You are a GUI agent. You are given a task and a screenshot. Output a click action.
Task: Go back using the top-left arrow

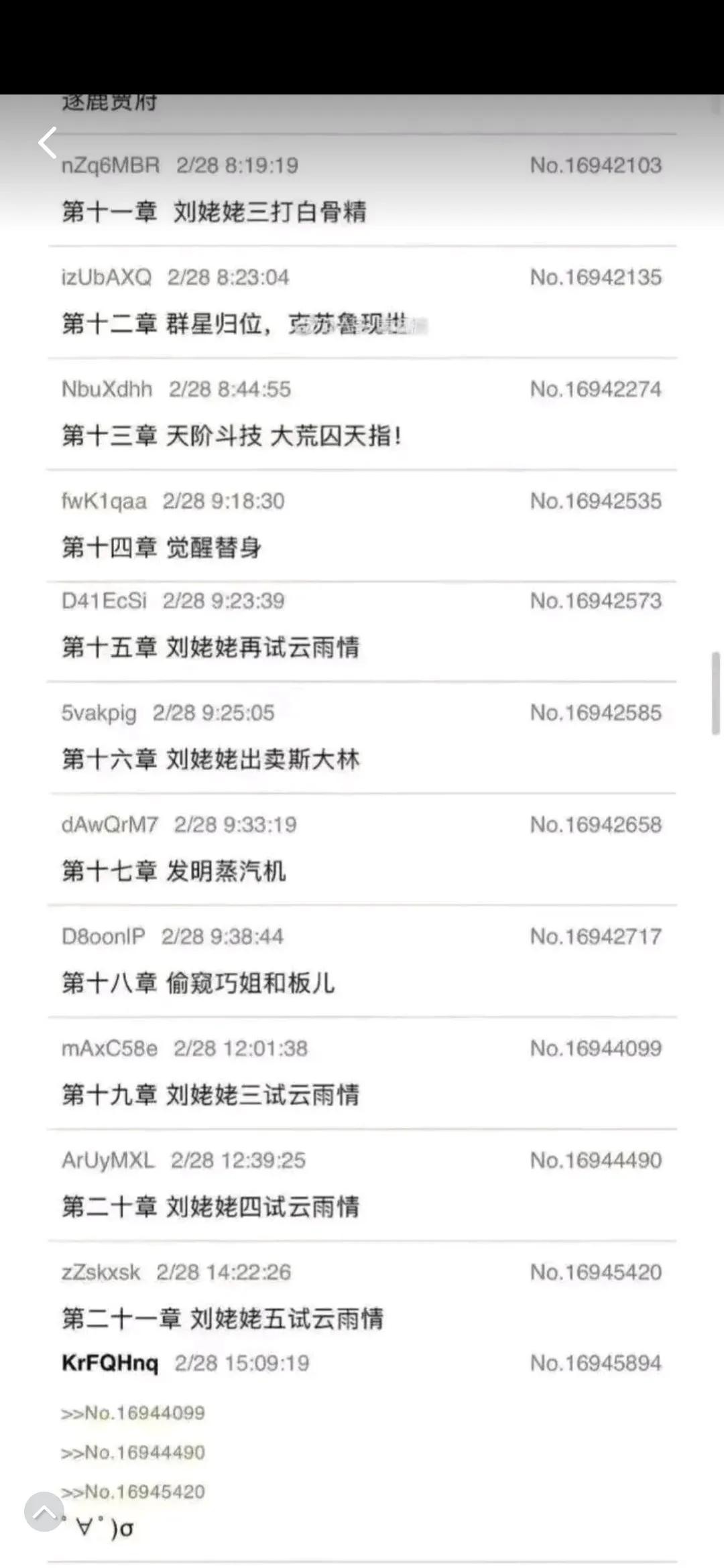coord(48,143)
